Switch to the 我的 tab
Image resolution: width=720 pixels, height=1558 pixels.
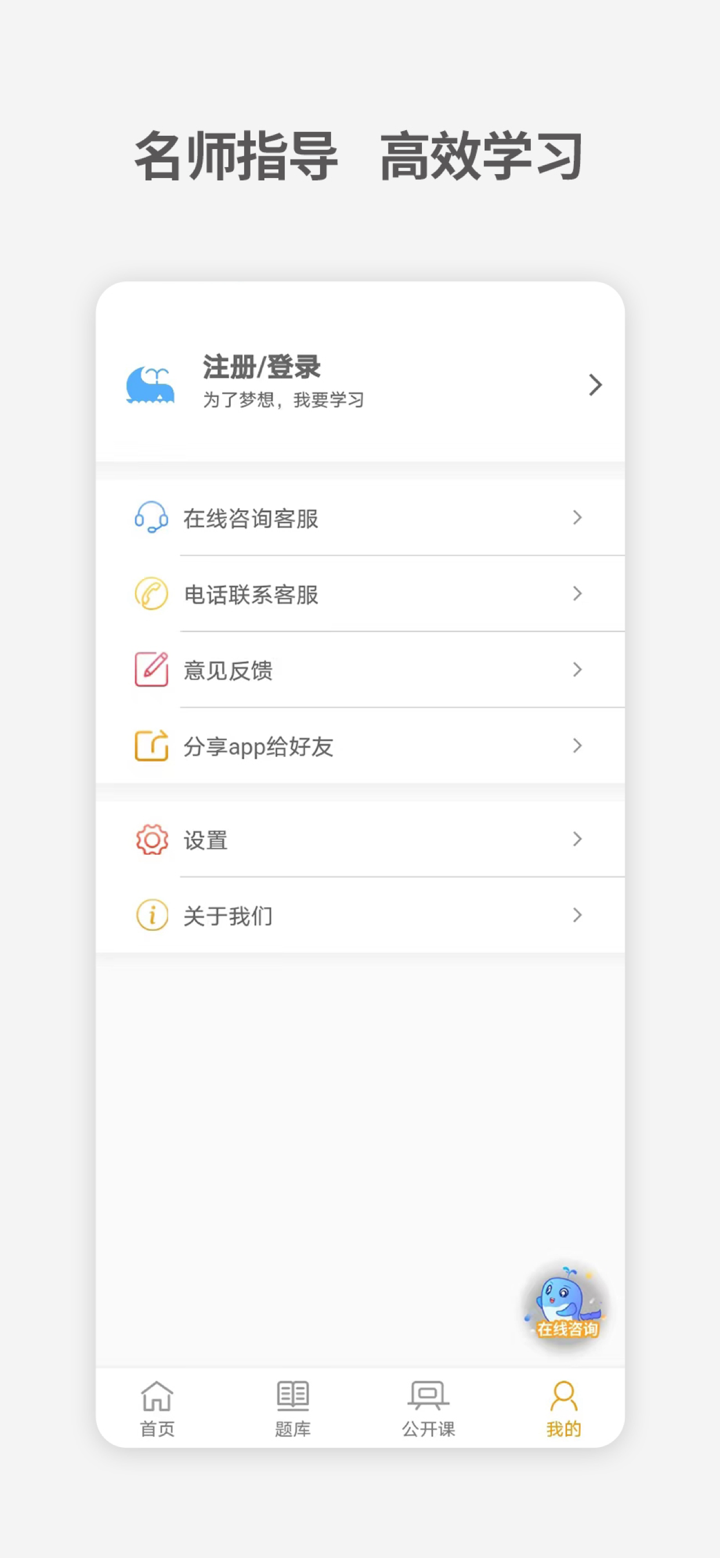coord(563,1405)
